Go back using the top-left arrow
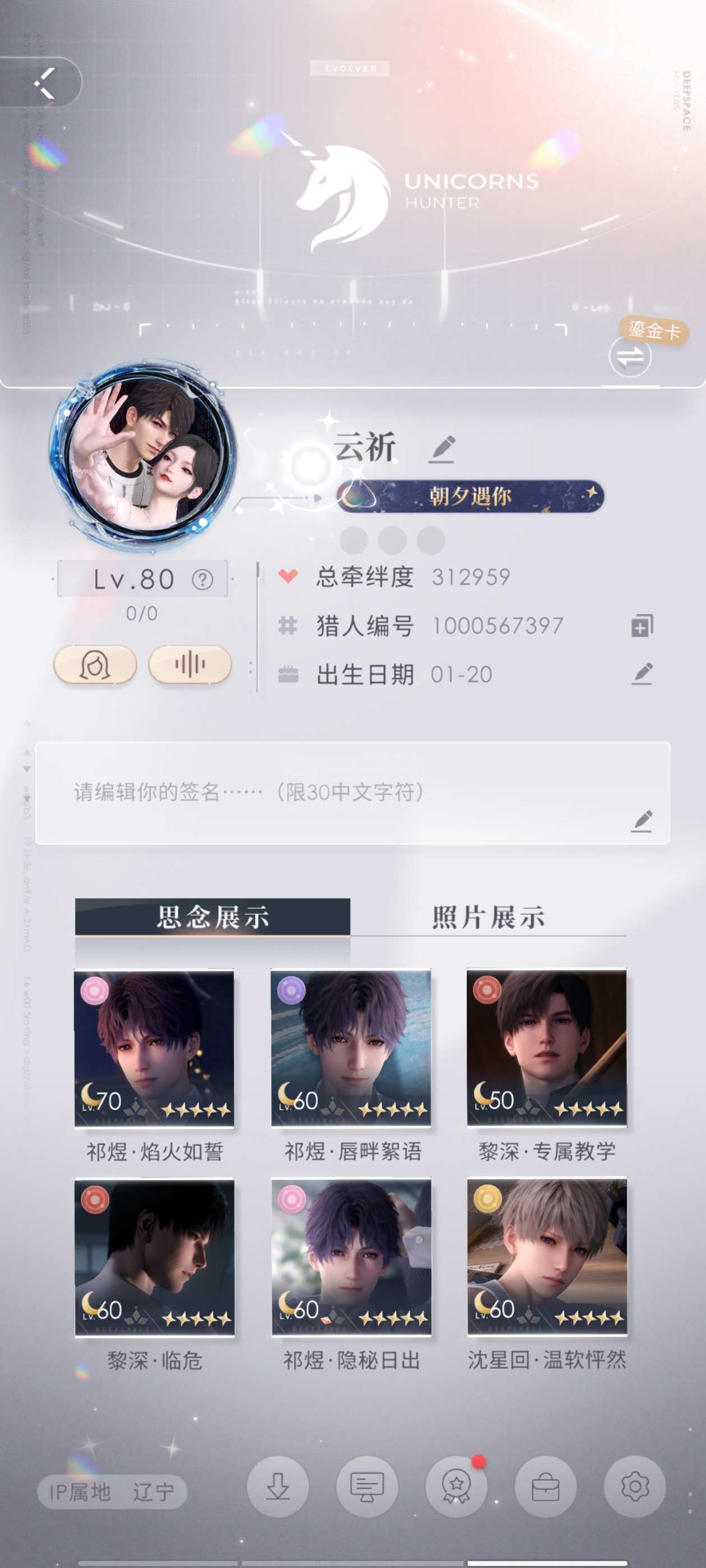This screenshot has width=706, height=1568. [x=44, y=82]
